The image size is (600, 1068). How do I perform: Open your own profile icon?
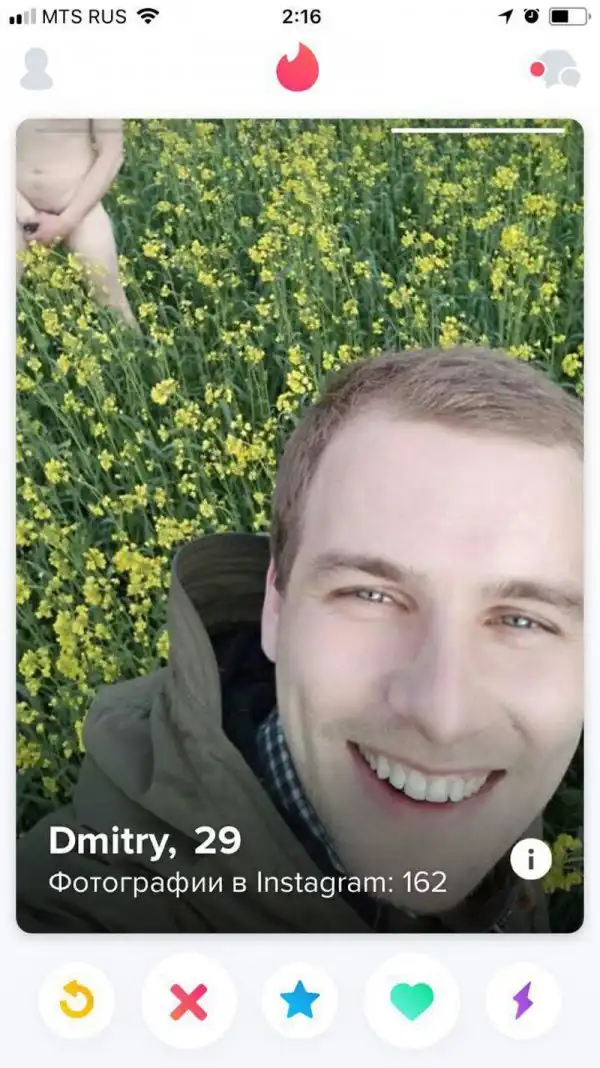pos(37,68)
